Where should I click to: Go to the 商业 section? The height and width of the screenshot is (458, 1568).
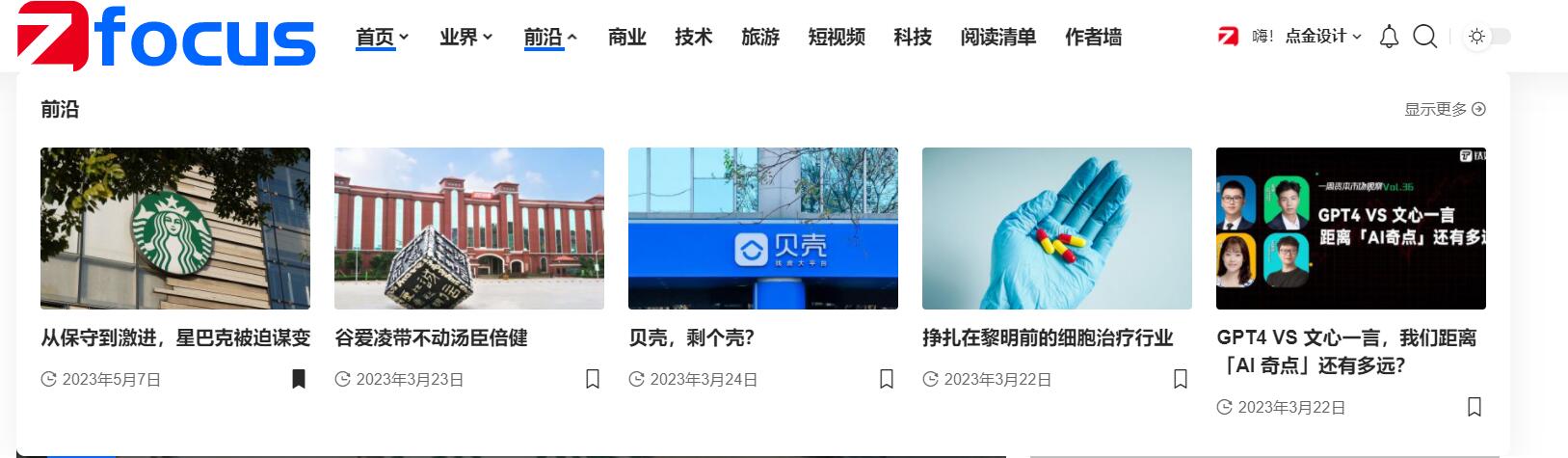click(x=626, y=38)
